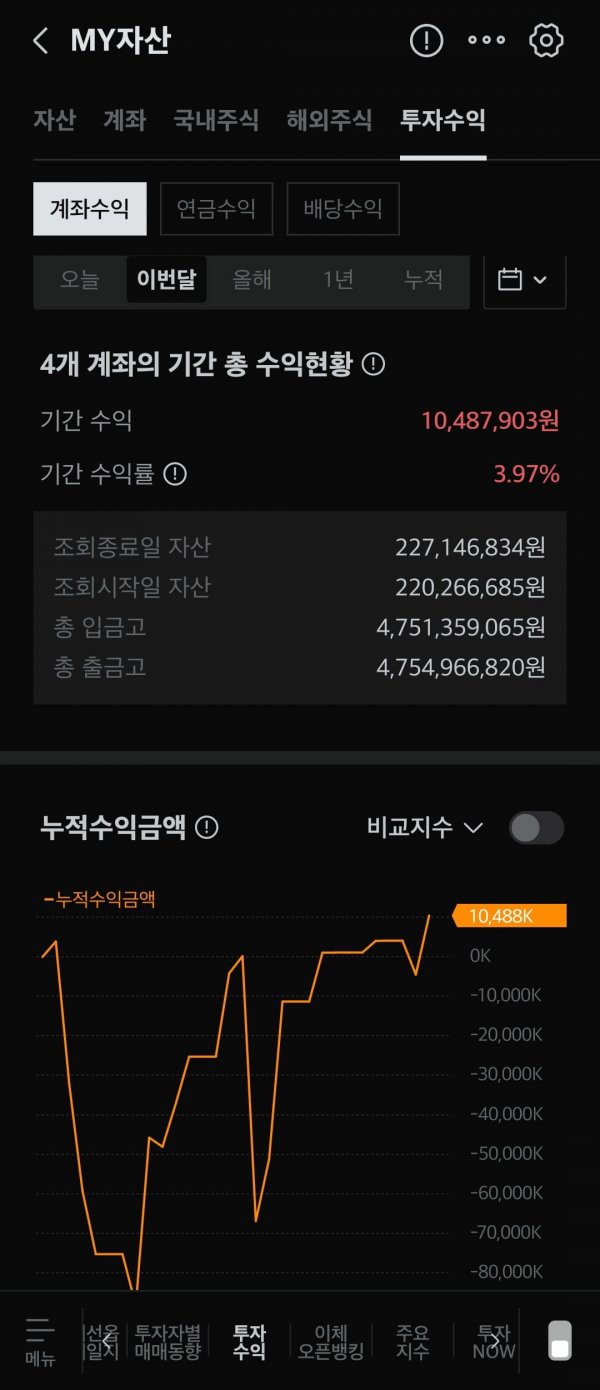Expand the 비교지수 dropdown

tap(425, 827)
